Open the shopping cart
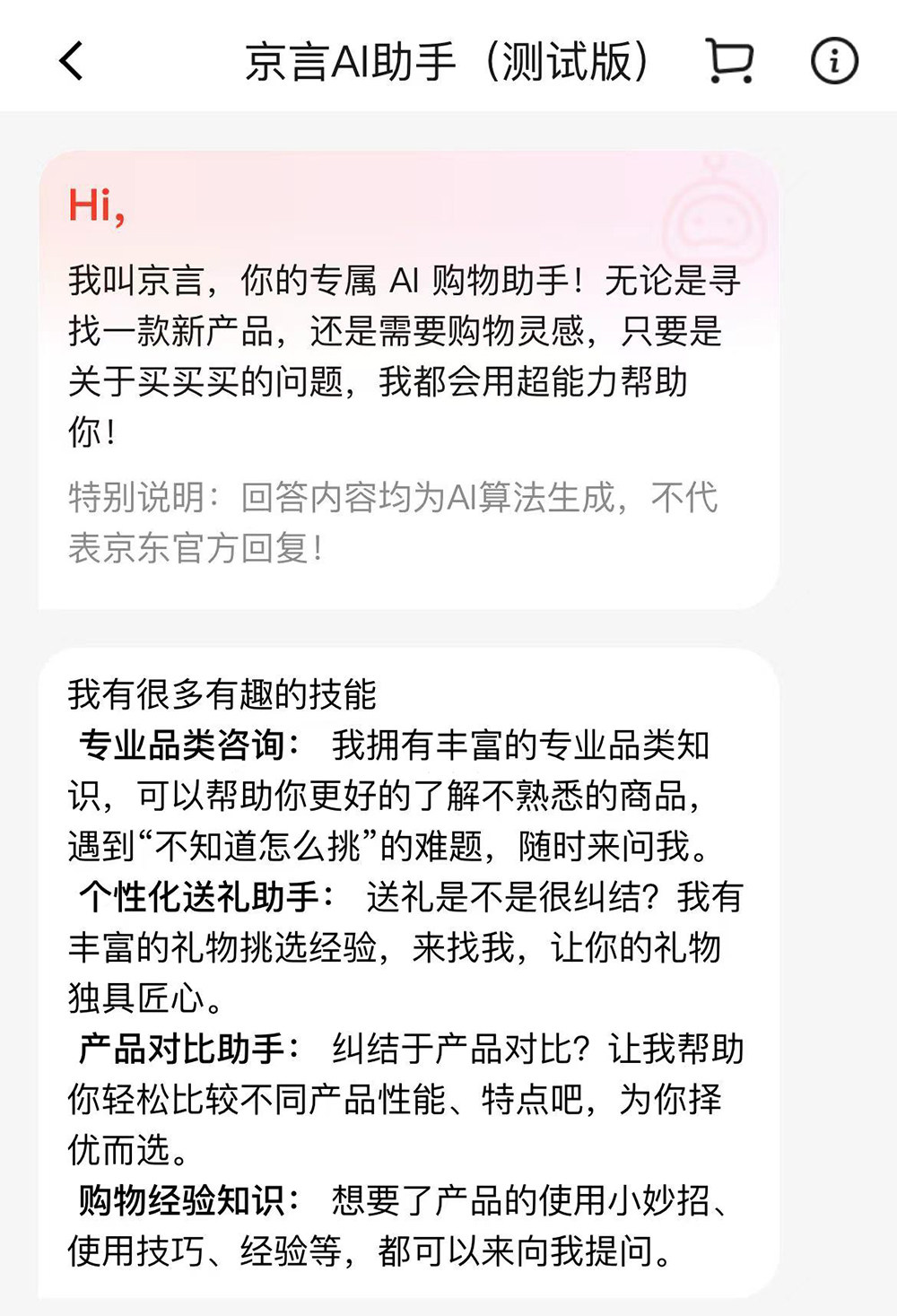This screenshot has height=1316, width=897. pos(729,61)
